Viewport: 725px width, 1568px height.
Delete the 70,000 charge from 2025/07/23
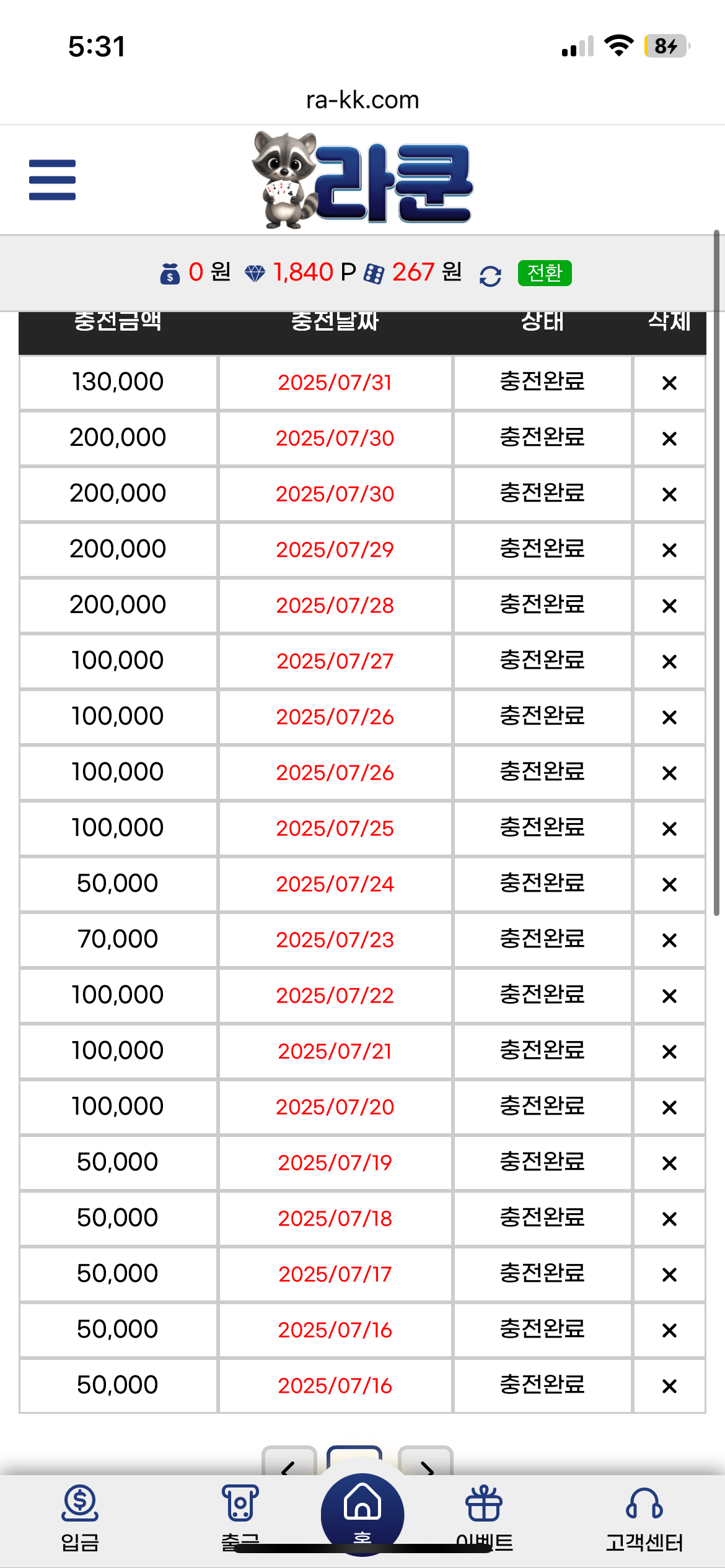pos(669,941)
